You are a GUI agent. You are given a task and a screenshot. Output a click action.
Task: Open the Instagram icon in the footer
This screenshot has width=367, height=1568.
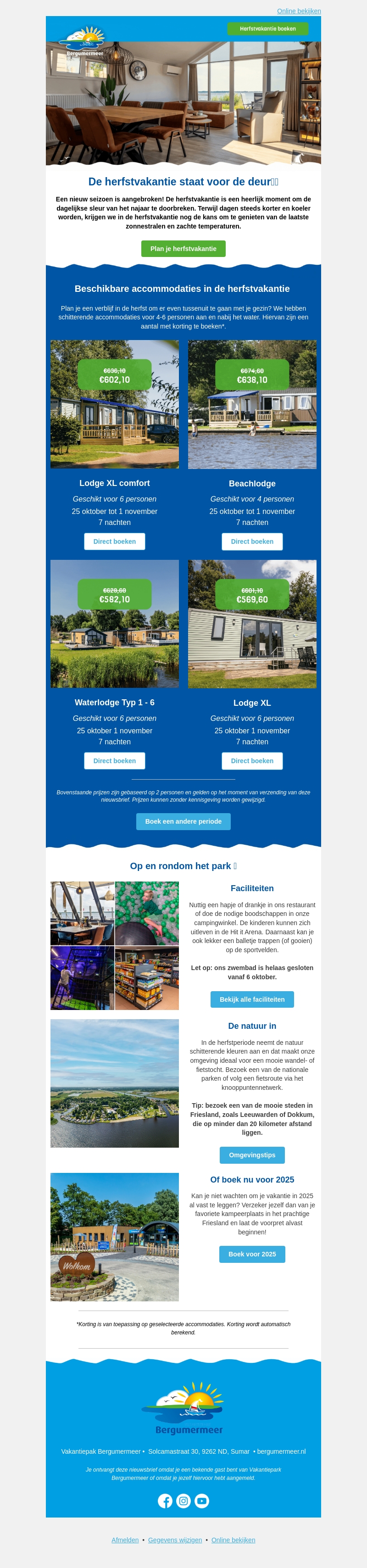tap(183, 1501)
